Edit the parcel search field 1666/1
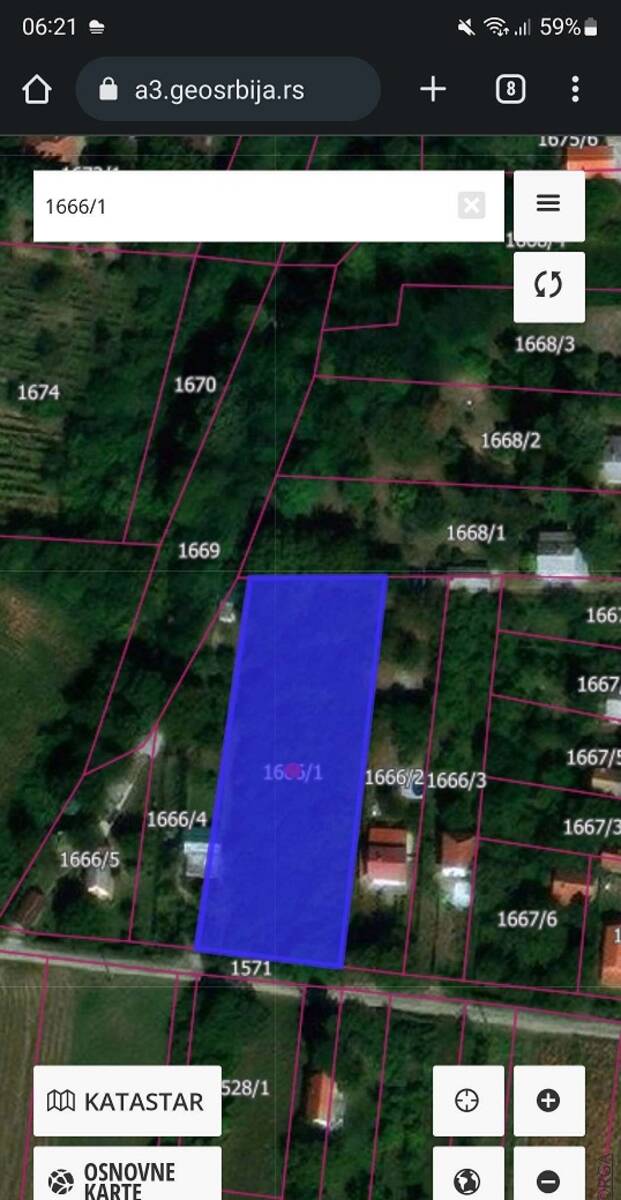Screen dimensions: 621x1200 pyautogui.click(x=240, y=206)
